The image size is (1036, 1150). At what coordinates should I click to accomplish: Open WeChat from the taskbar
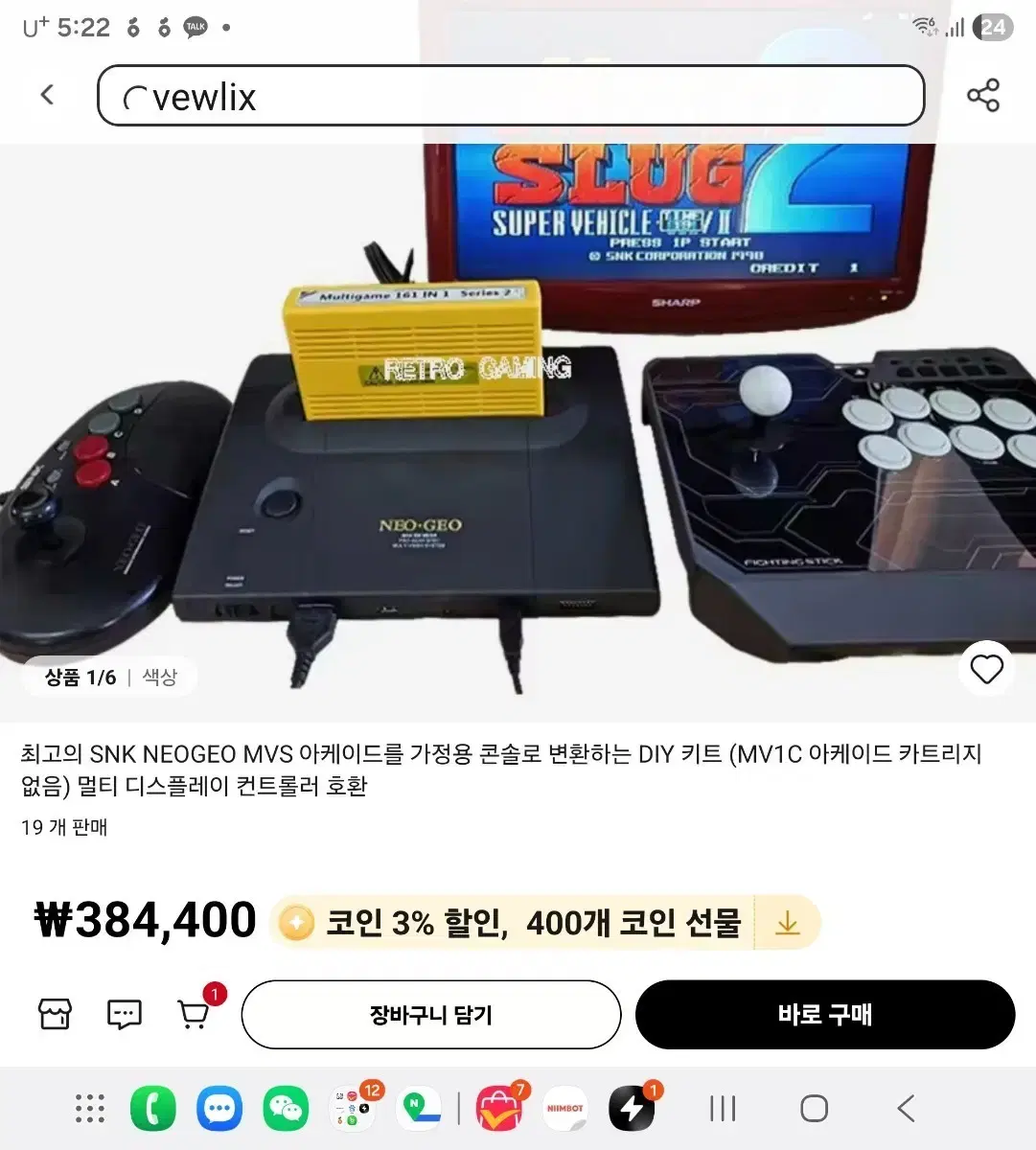[x=286, y=1109]
